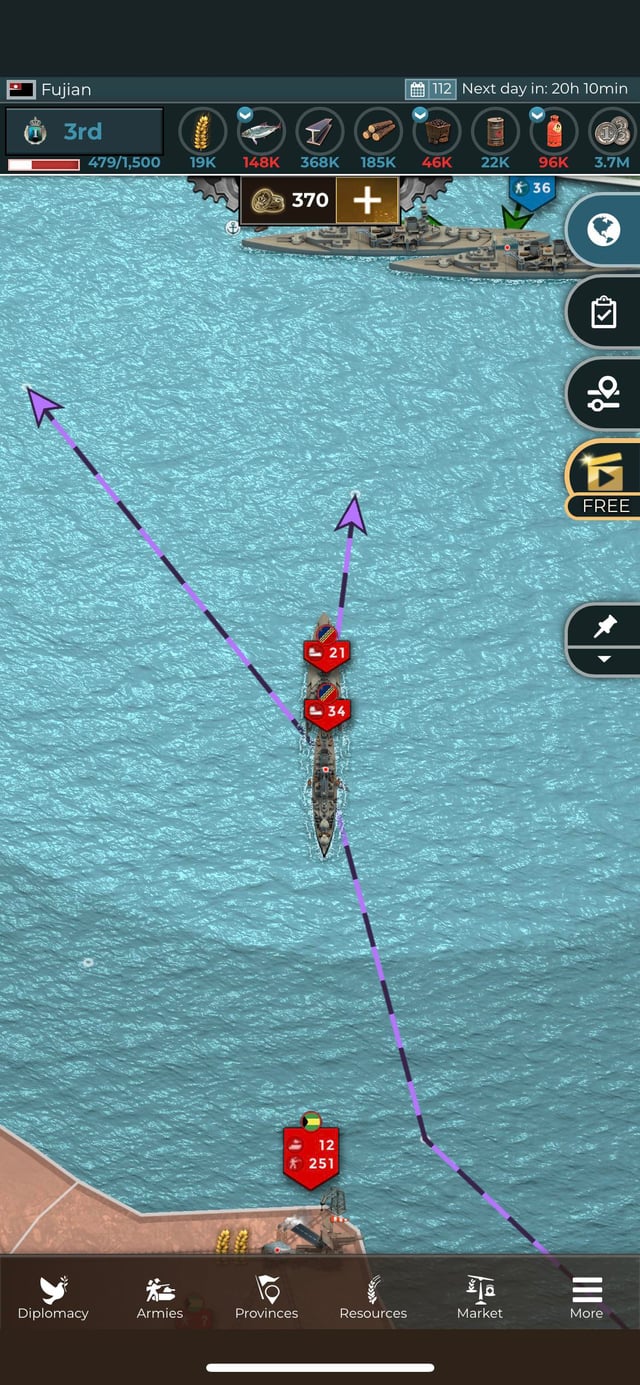The height and width of the screenshot is (1385, 640).
Task: Go to the Provinces tab
Action: pyautogui.click(x=266, y=1297)
